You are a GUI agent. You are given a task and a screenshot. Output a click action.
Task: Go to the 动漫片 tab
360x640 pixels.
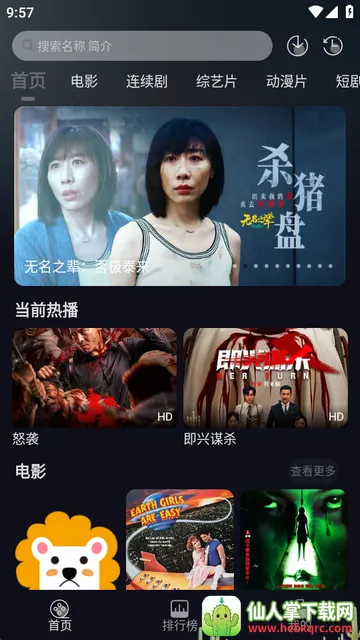(287, 81)
